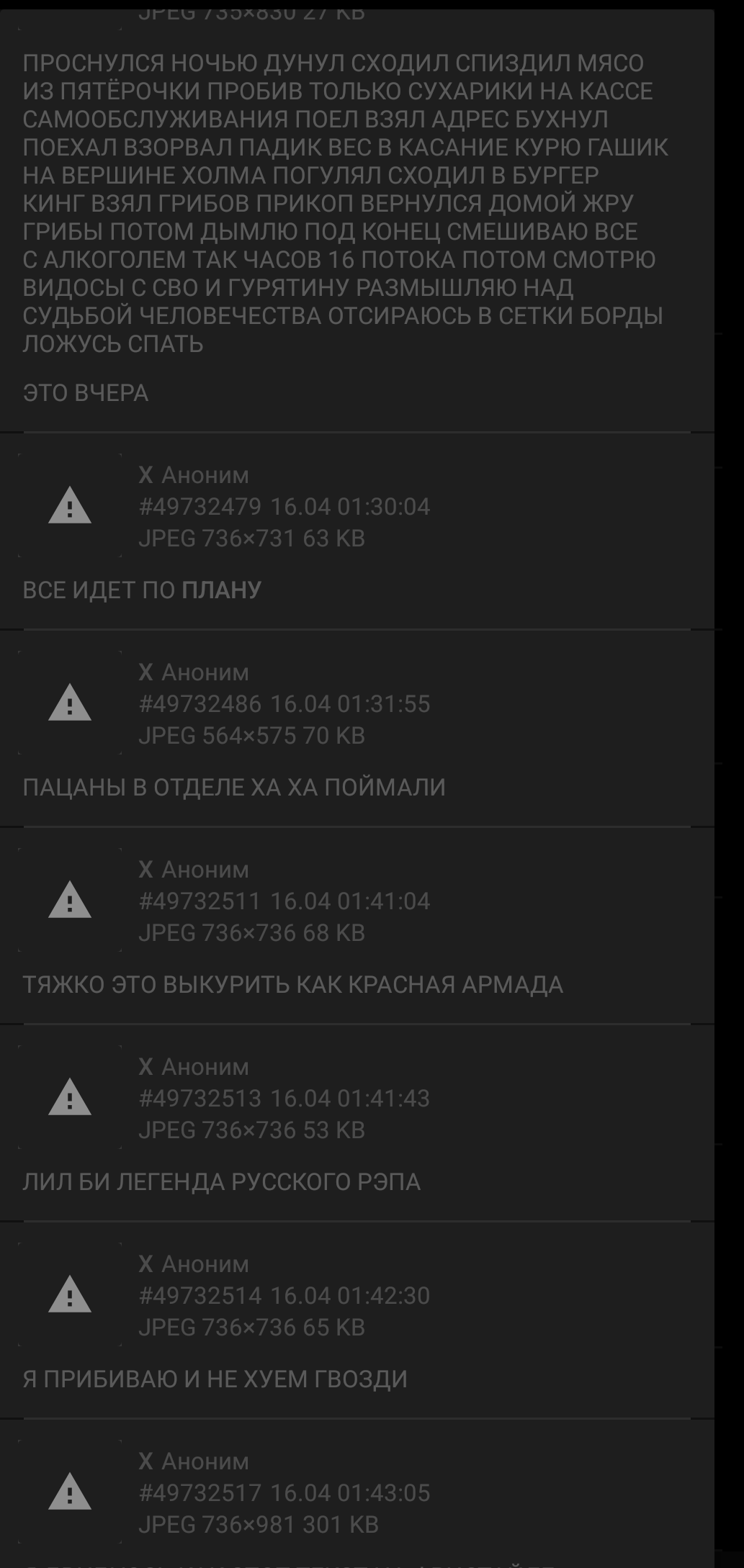The image size is (744, 1568).
Task: Tap post number #49732486 to reply
Action: point(200,704)
